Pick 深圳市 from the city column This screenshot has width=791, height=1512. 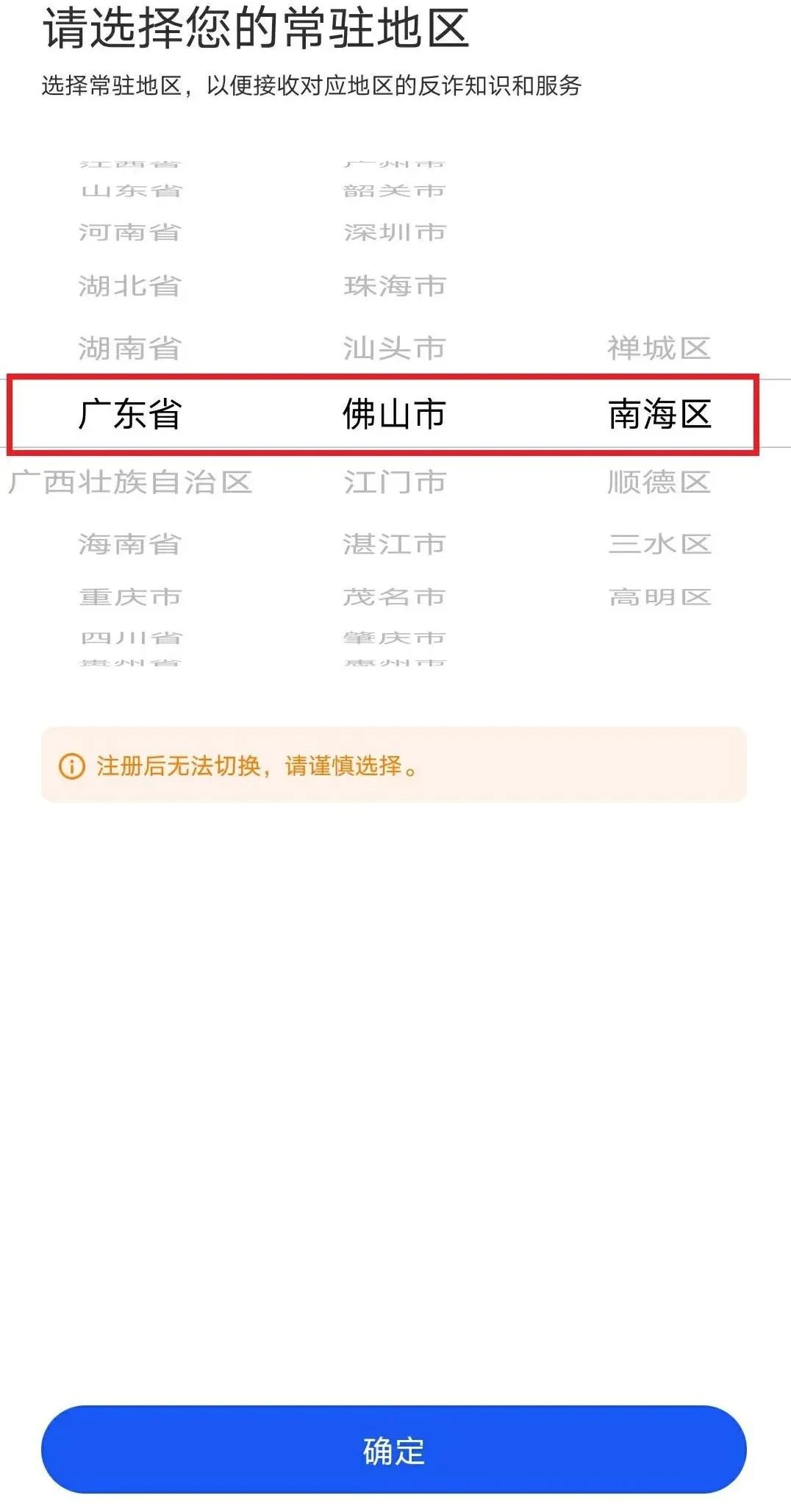(395, 232)
